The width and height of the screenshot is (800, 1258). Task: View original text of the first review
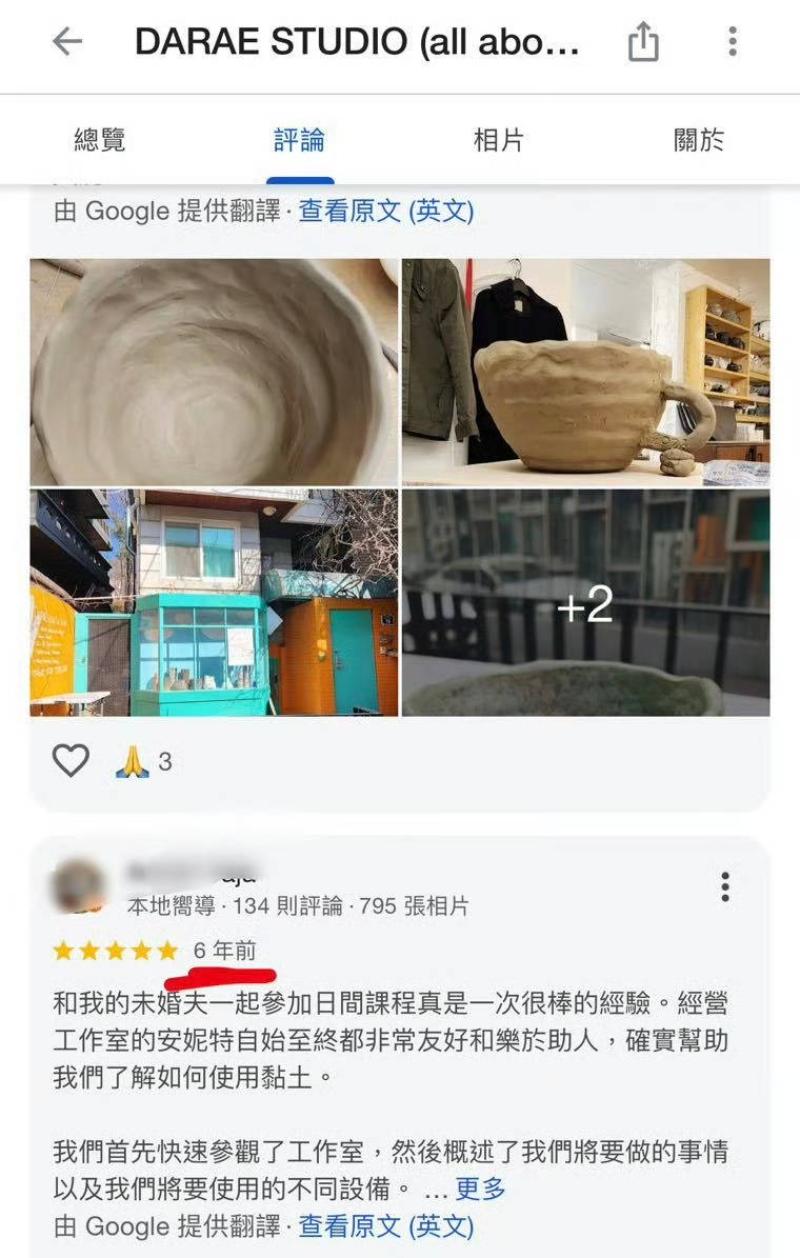(386, 211)
